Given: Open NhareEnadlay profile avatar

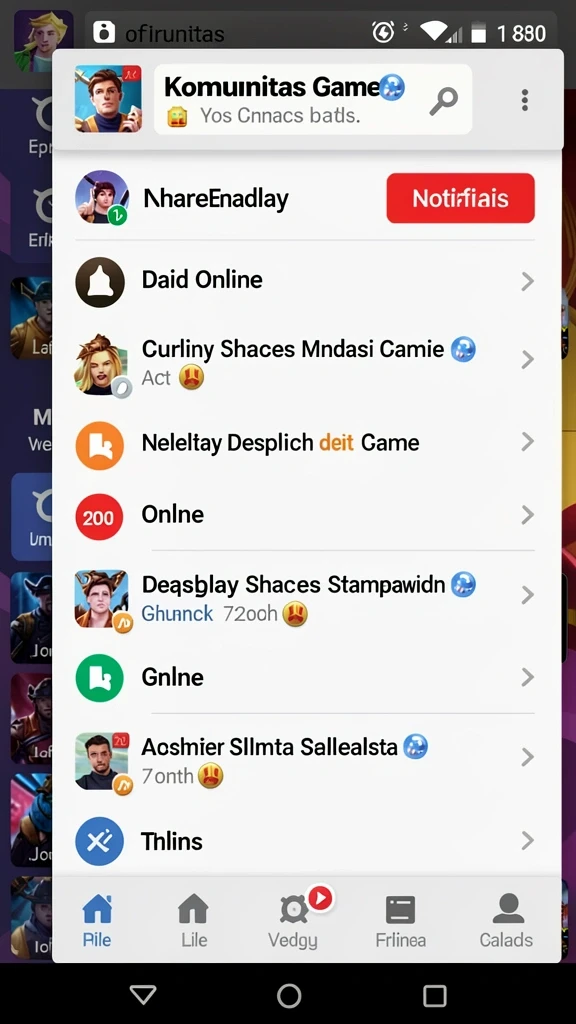Looking at the screenshot, I should coord(102,198).
